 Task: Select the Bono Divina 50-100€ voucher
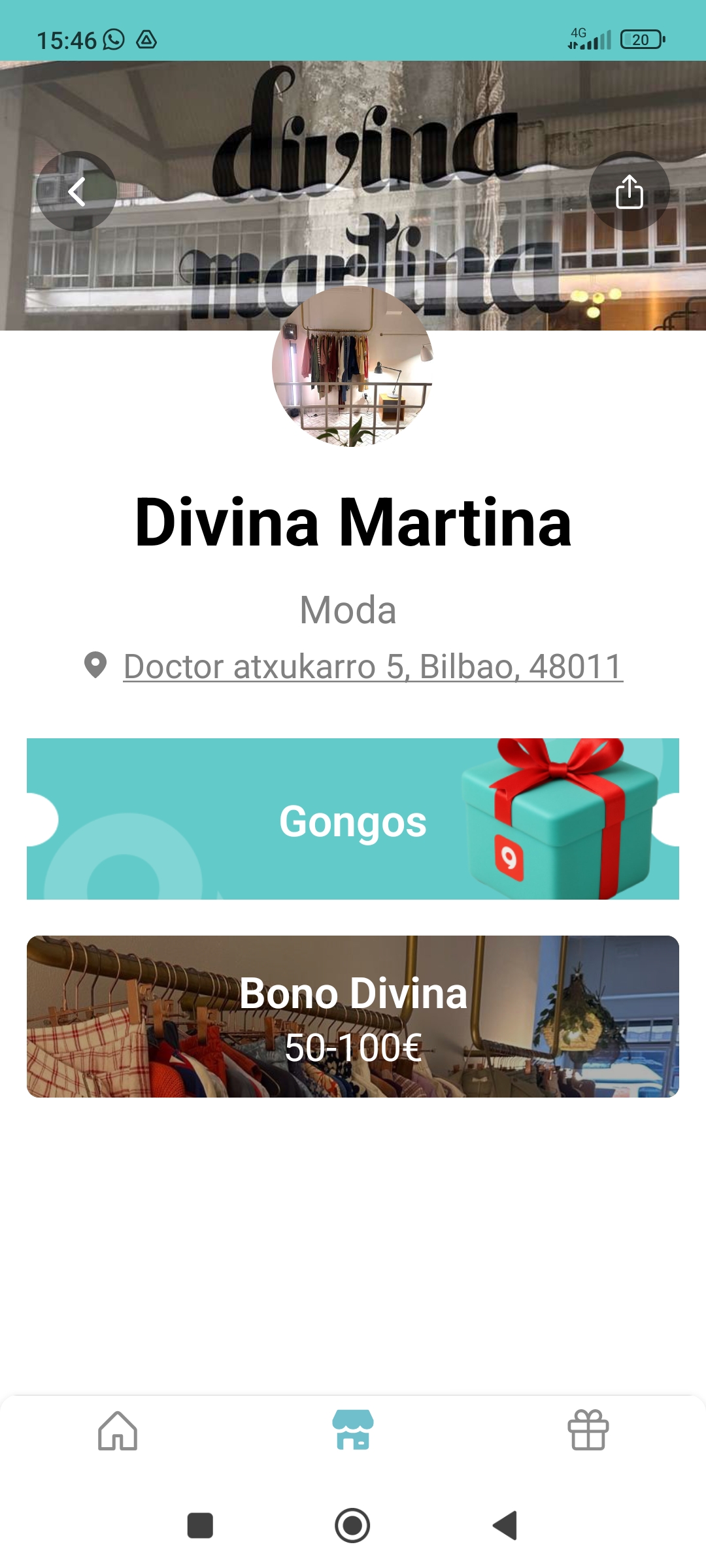pos(353,1017)
